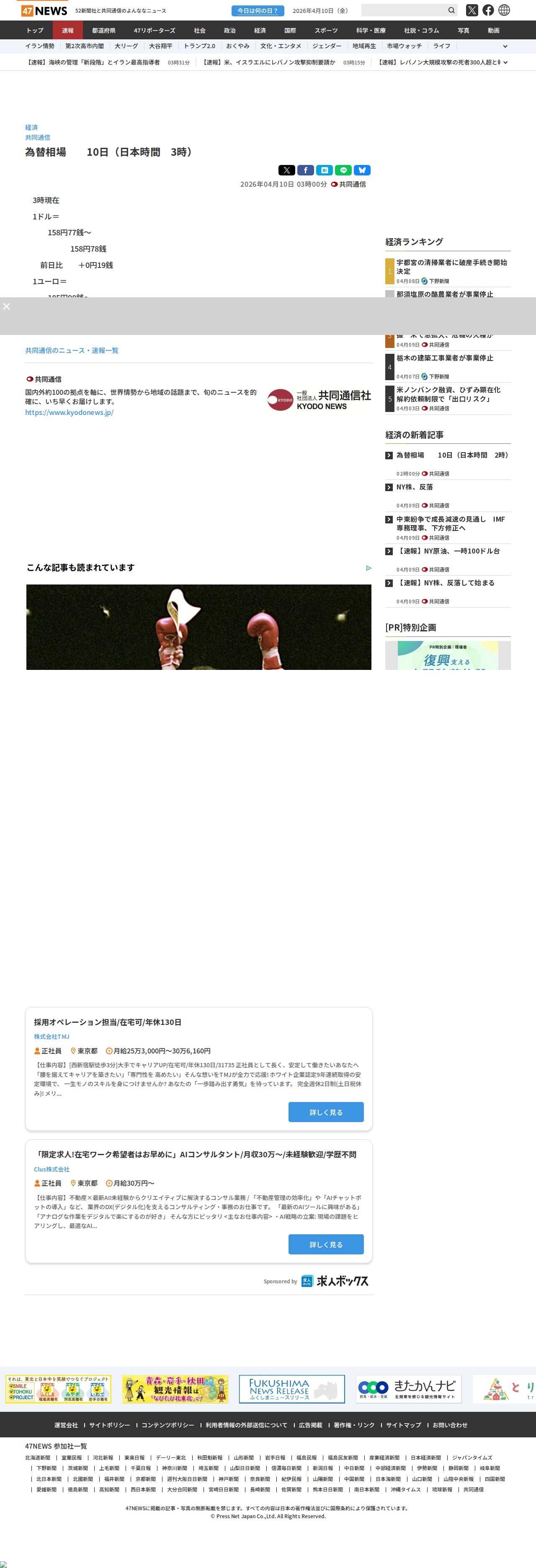
Task: Dismiss the overlay banner with the X
Action: [x=7, y=306]
